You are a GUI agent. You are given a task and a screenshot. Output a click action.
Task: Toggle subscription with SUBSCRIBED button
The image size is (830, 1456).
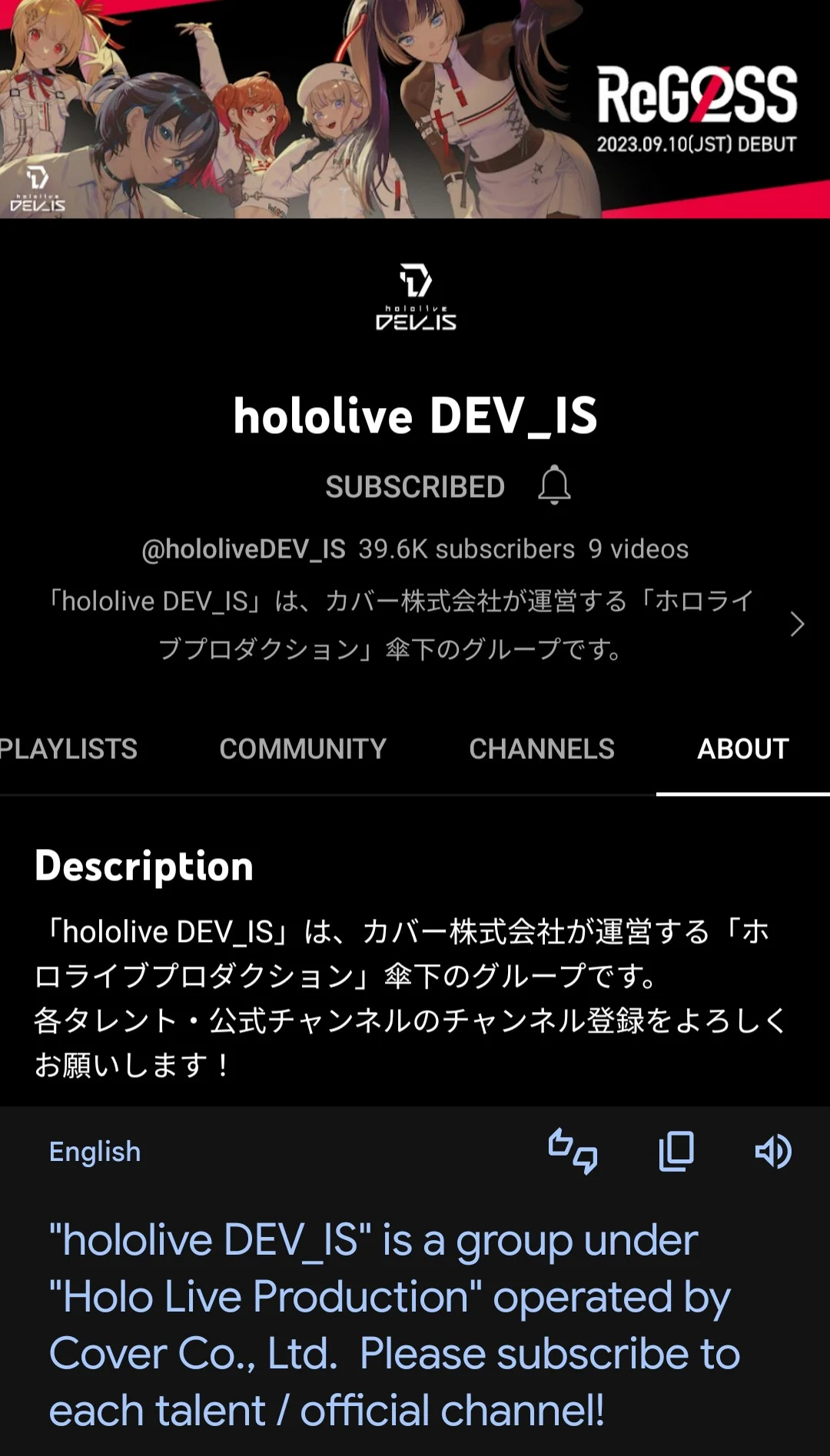click(416, 486)
